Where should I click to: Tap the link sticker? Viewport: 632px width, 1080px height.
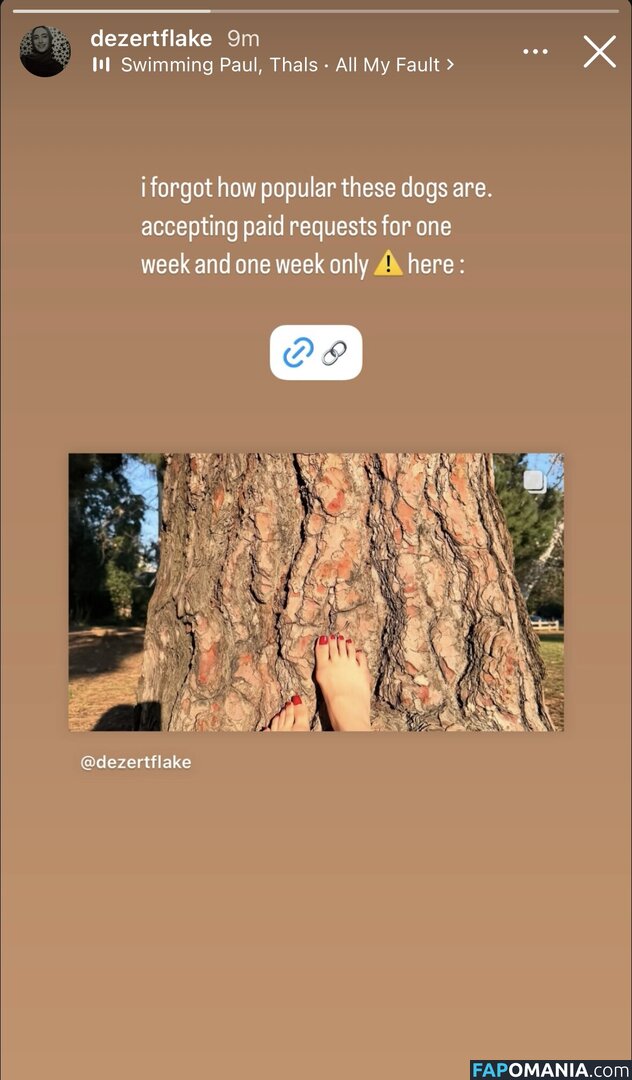pos(316,352)
